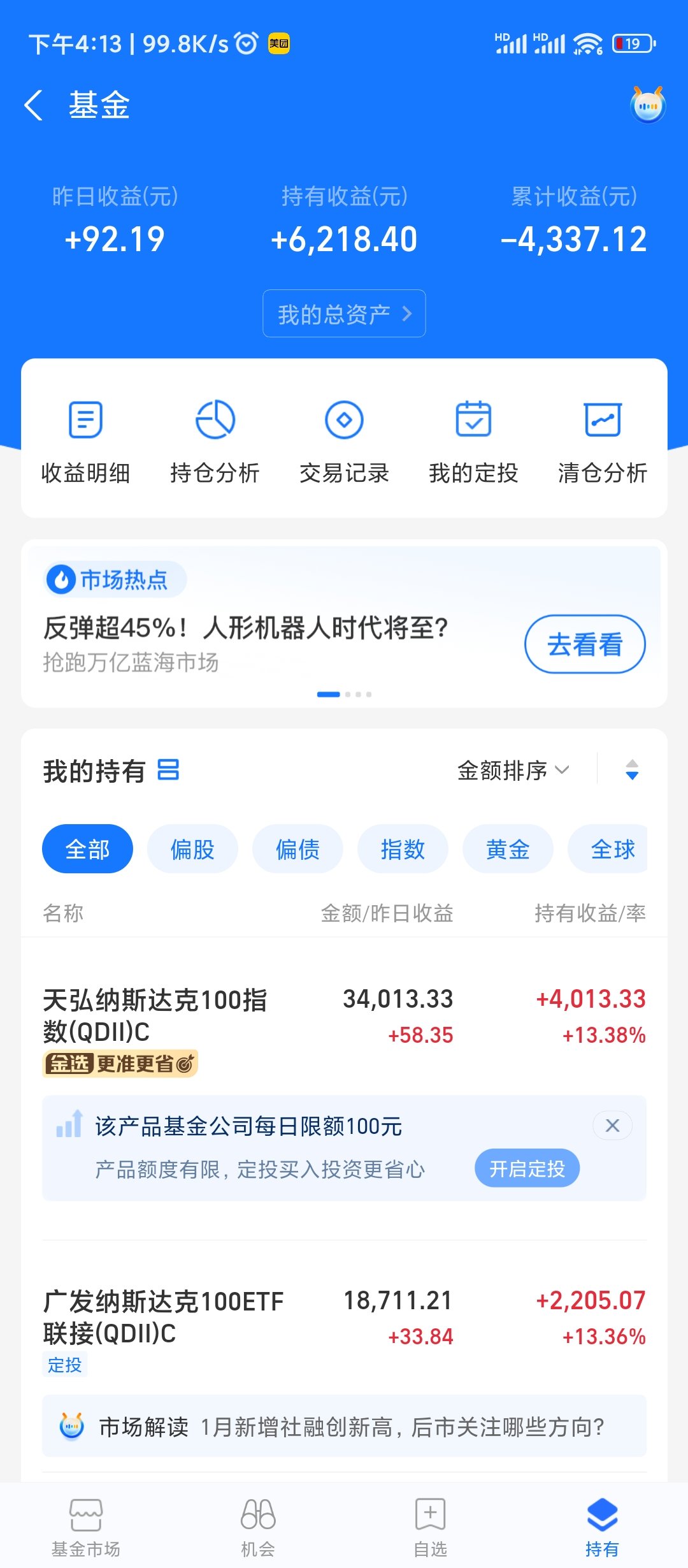This screenshot has height=1568, width=688.
Task: Select the 指数 filter chip
Action: click(x=403, y=849)
